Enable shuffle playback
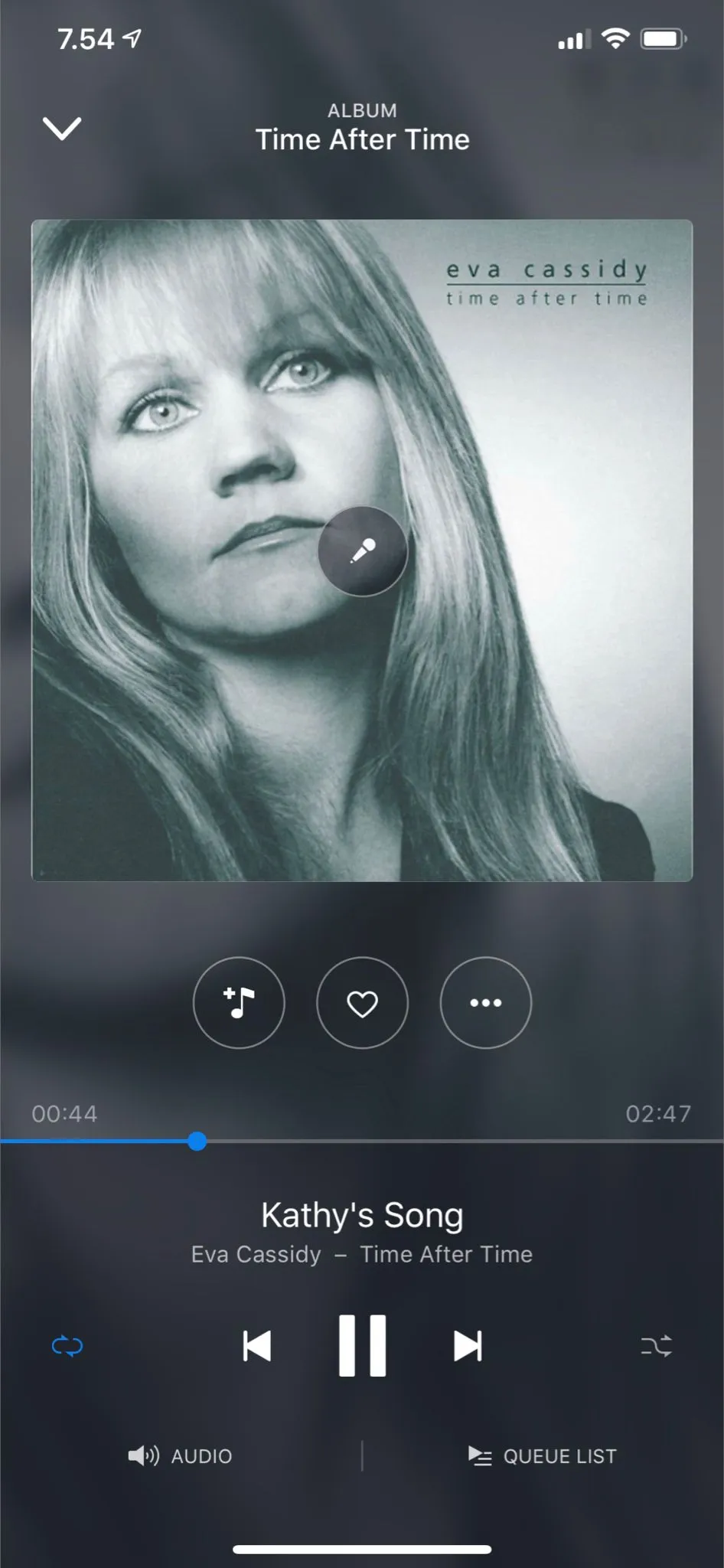724x1568 pixels. coord(656,1346)
